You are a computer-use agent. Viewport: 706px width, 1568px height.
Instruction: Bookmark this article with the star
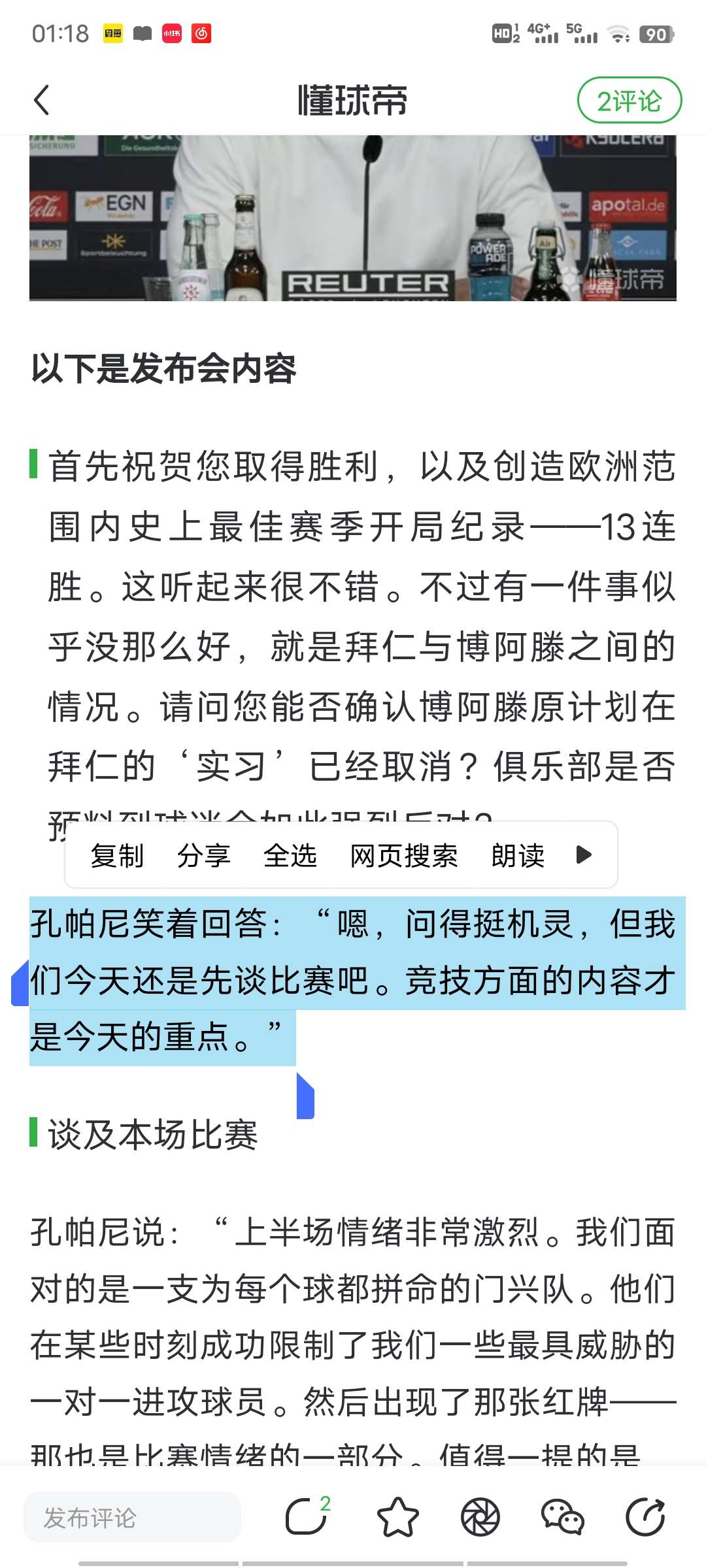coord(397,1516)
